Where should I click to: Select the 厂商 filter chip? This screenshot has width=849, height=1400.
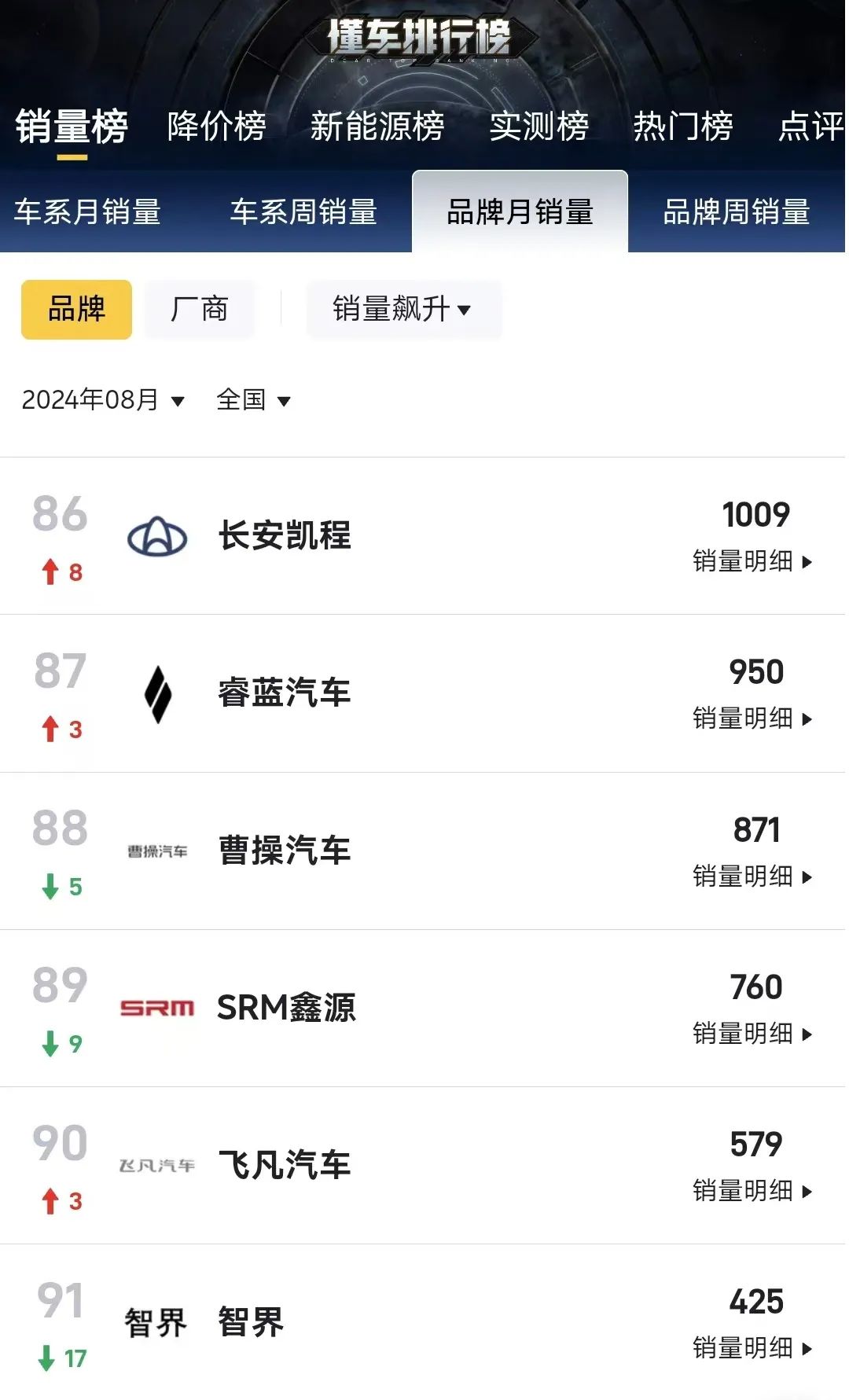[199, 309]
